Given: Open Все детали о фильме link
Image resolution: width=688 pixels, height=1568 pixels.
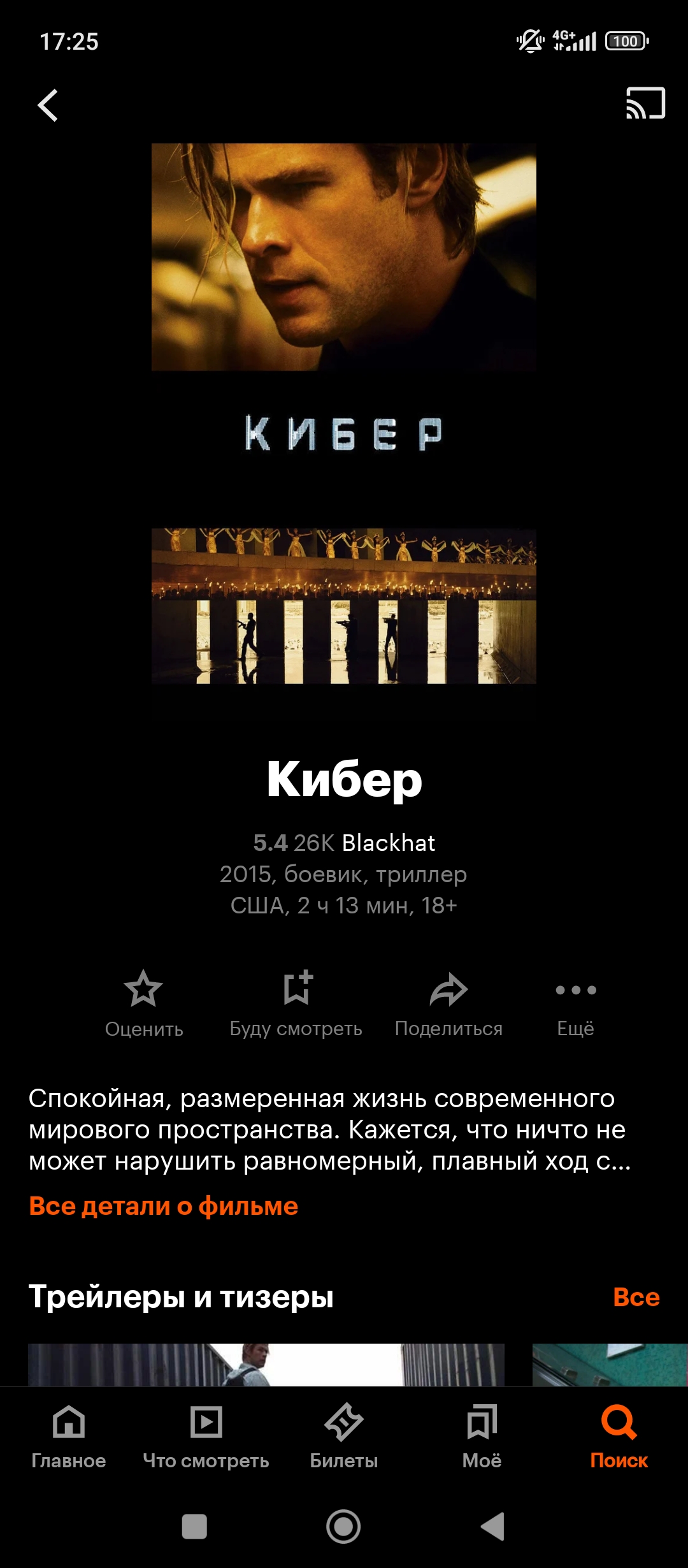Looking at the screenshot, I should click(164, 1206).
